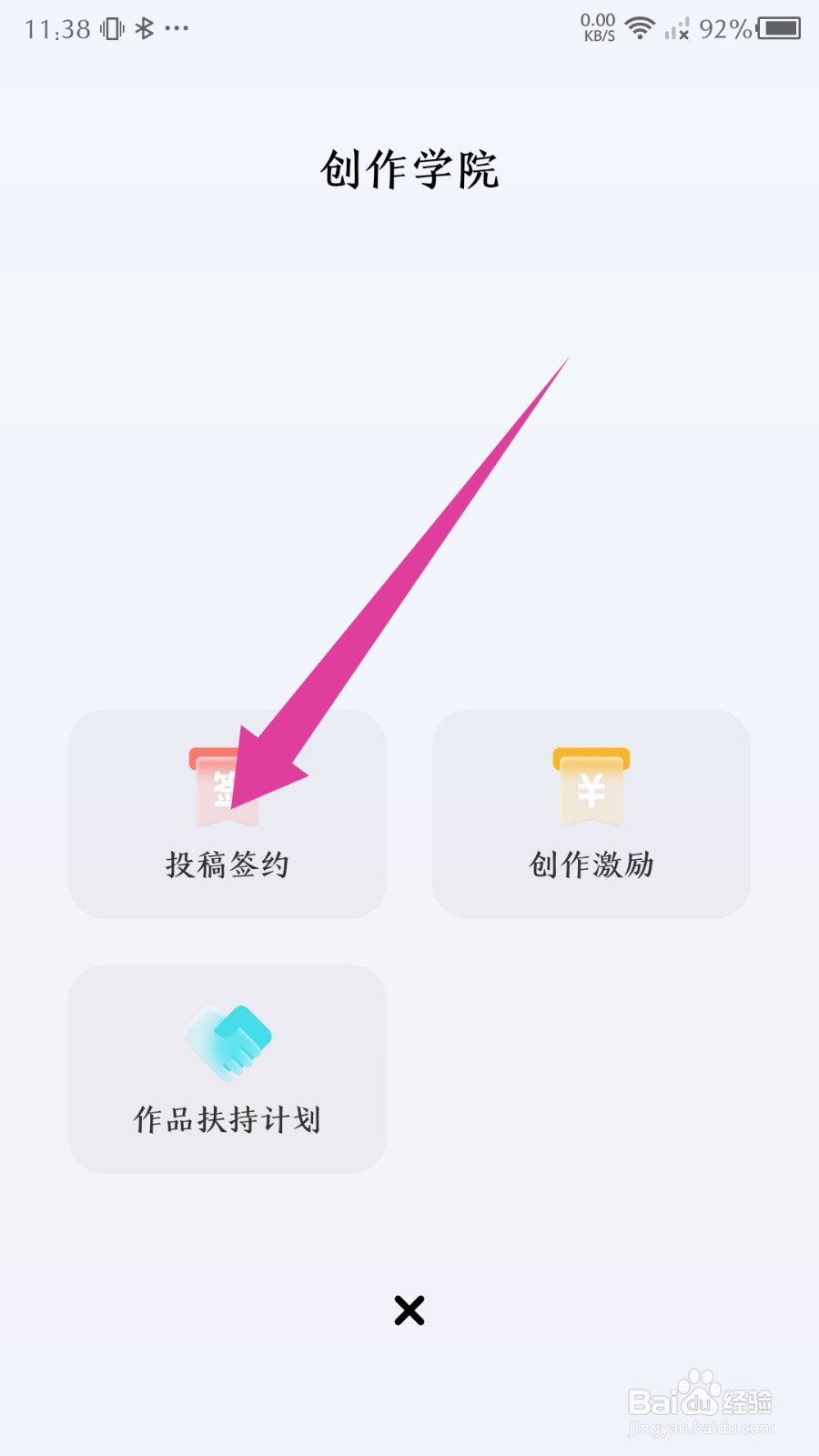Open the 投稿签约 submission signing option
Image resolution: width=819 pixels, height=1456 pixels.
226,814
